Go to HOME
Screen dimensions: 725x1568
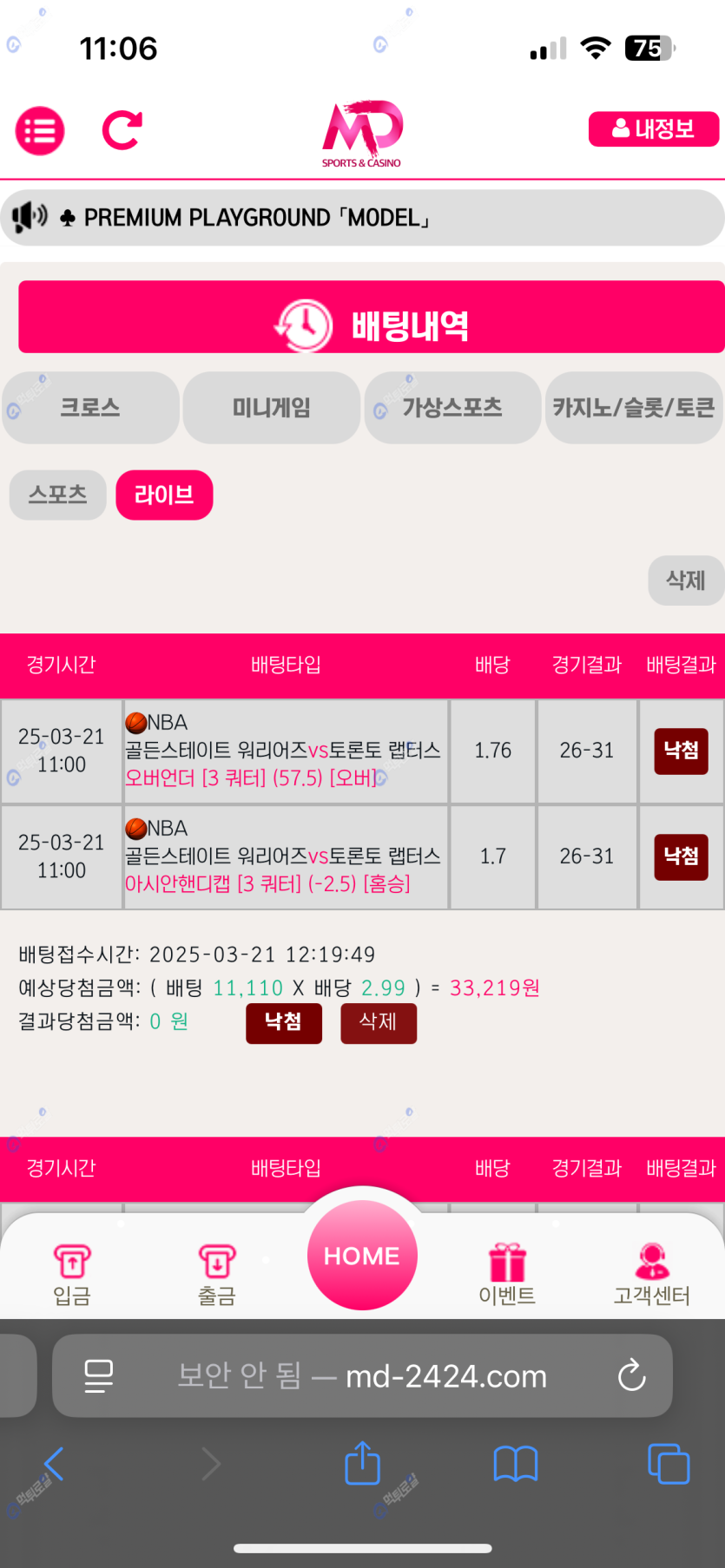coord(362,1255)
